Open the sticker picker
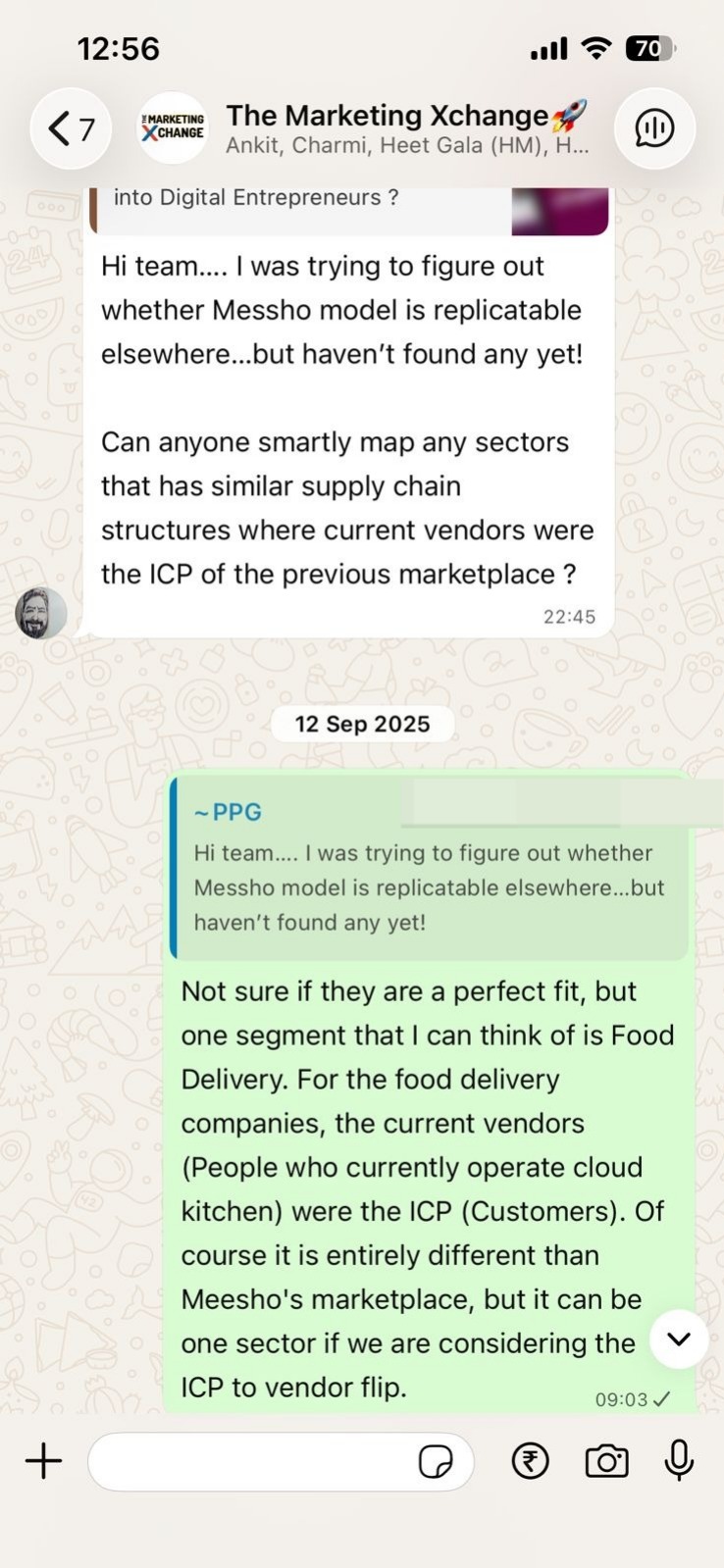 pos(436,1461)
